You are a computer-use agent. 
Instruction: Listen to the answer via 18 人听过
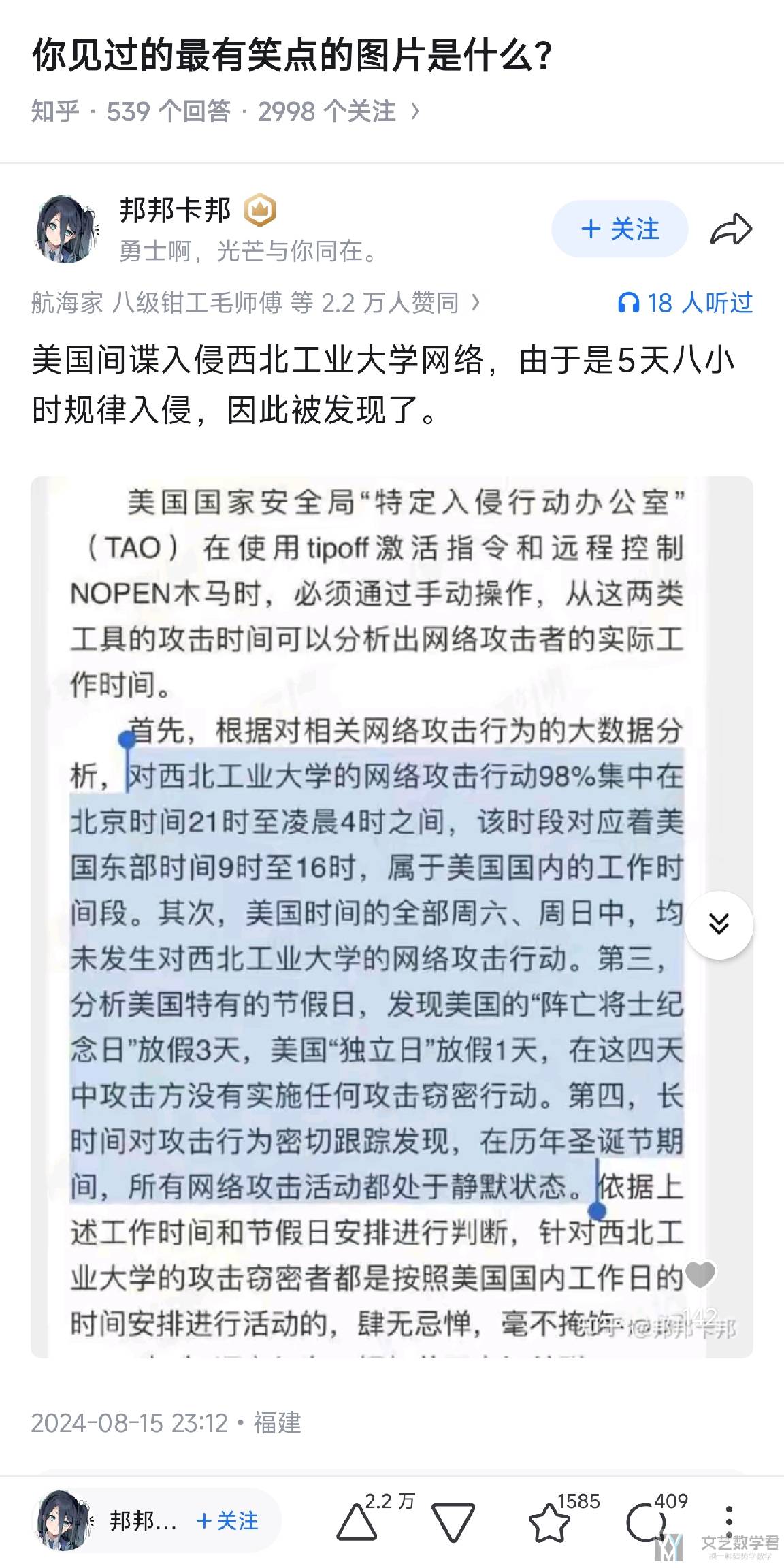[685, 303]
